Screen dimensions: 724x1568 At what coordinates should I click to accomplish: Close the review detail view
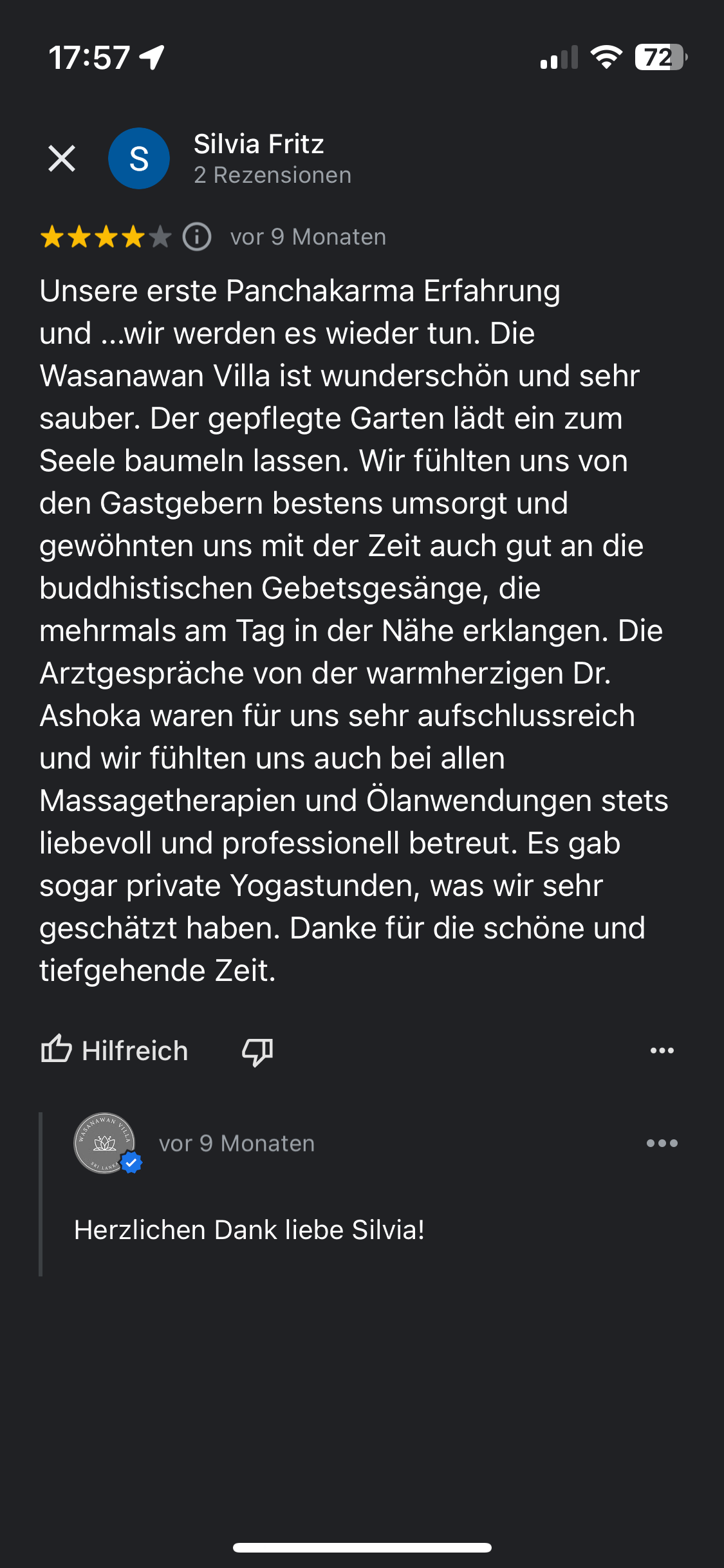62,158
